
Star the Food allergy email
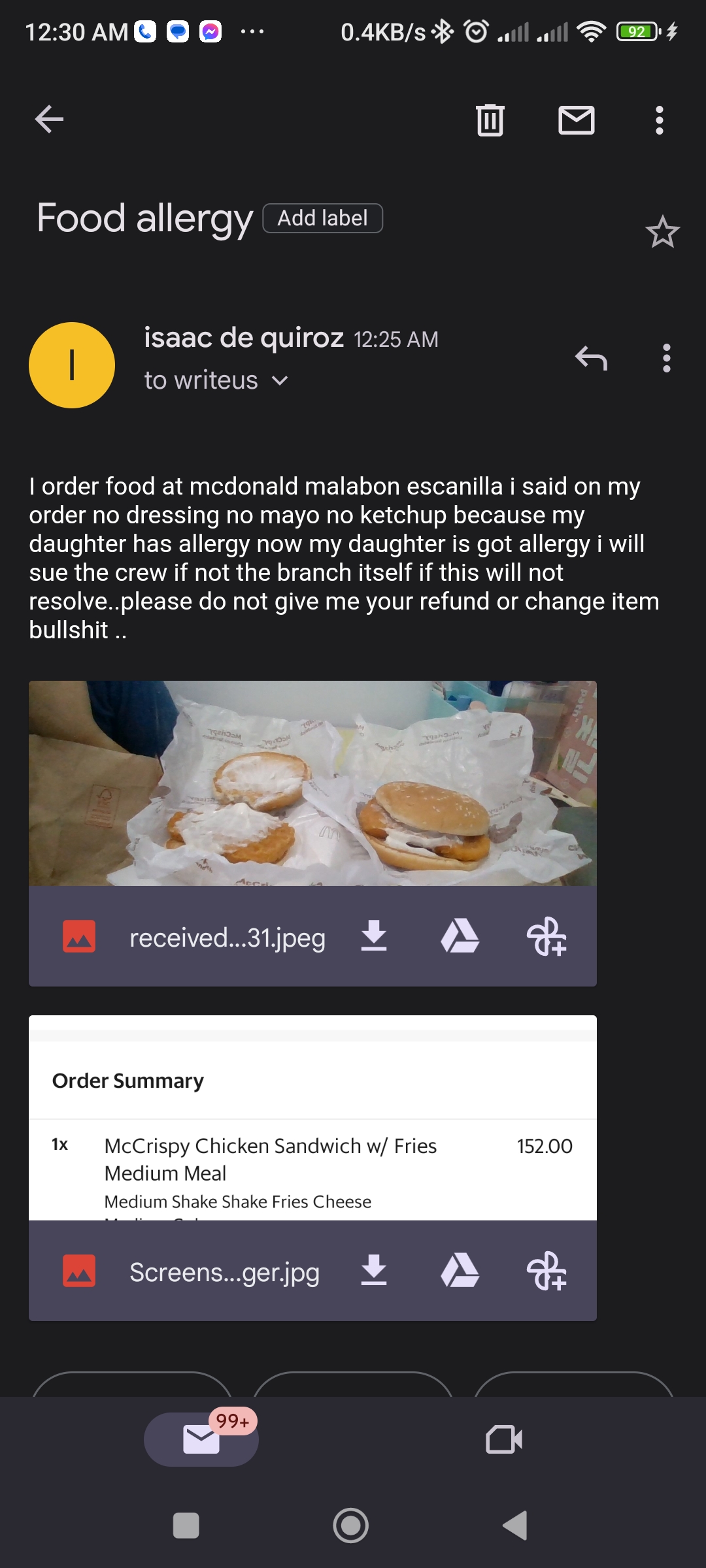[663, 232]
